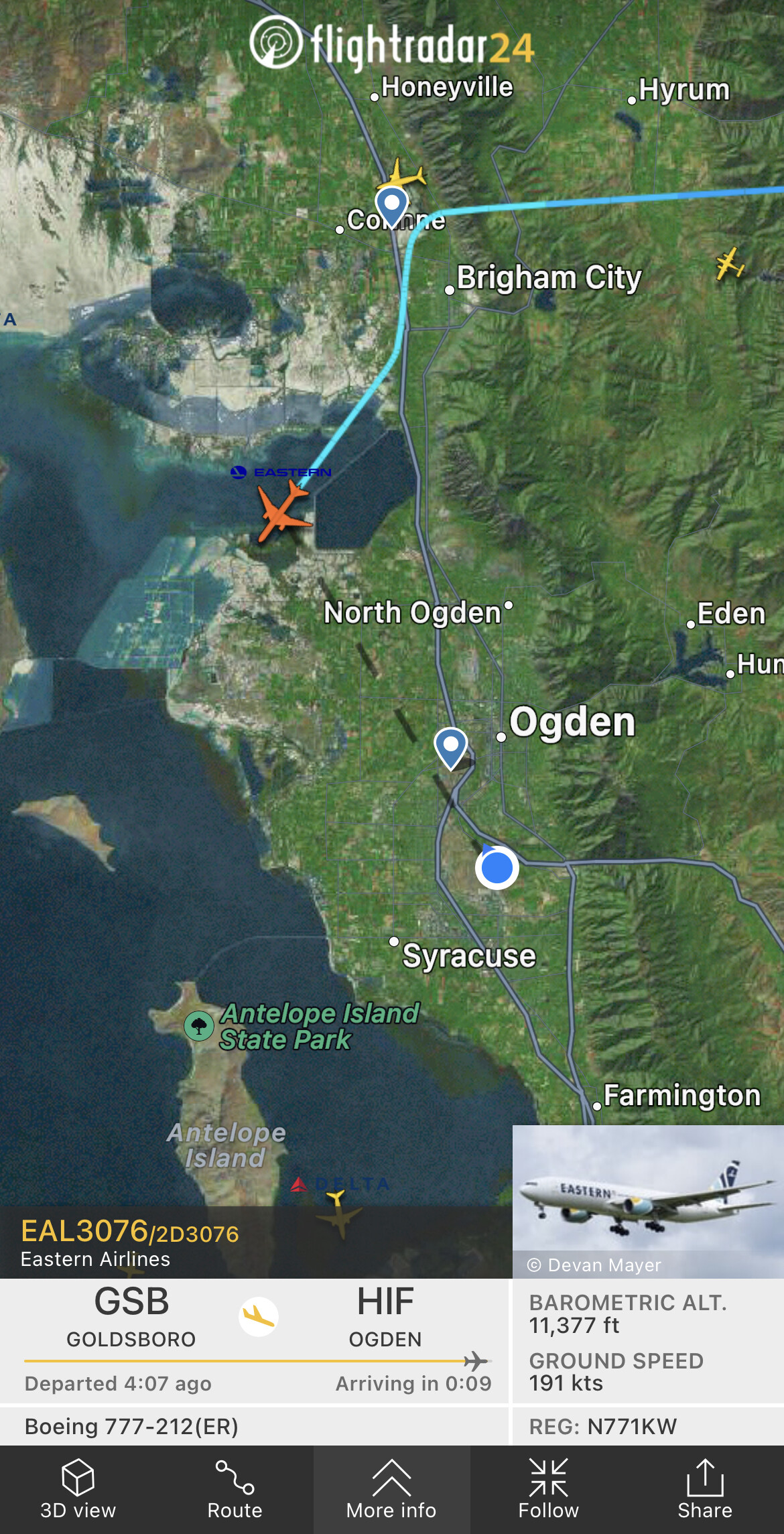
Task: Expand More info panel
Action: pyautogui.click(x=391, y=1489)
